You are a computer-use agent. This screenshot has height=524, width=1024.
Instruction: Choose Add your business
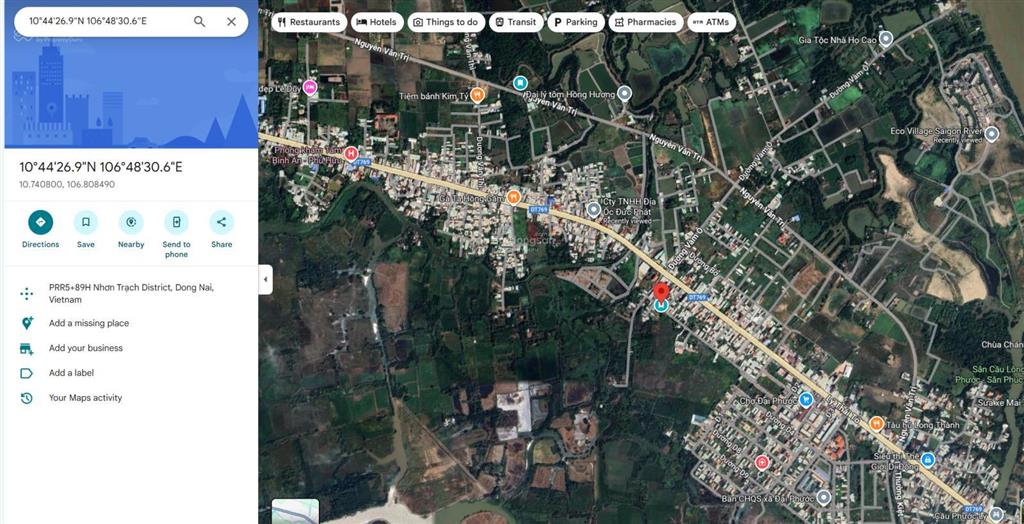click(x=85, y=348)
